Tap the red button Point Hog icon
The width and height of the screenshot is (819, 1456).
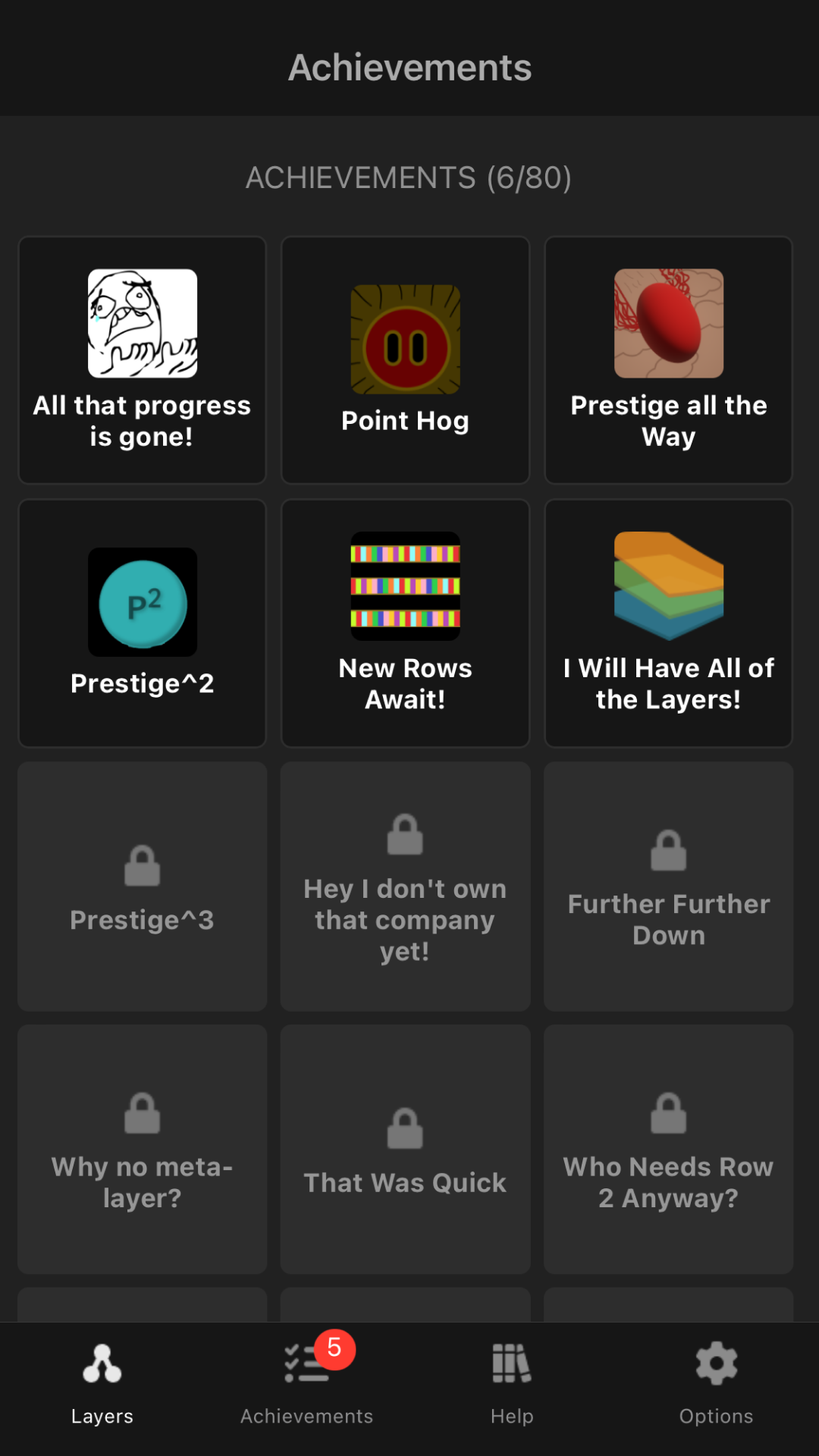[x=405, y=339]
